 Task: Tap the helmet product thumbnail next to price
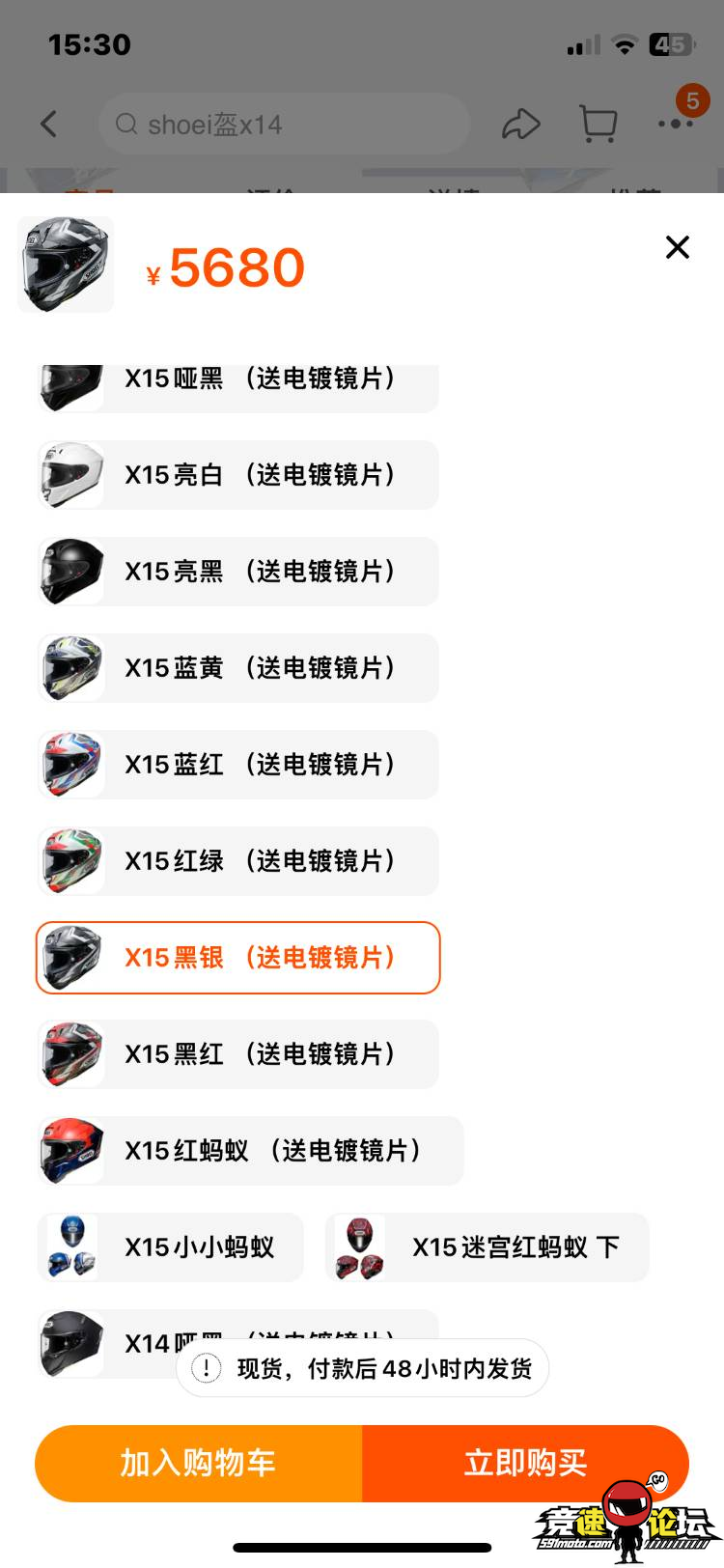pyautogui.click(x=65, y=264)
